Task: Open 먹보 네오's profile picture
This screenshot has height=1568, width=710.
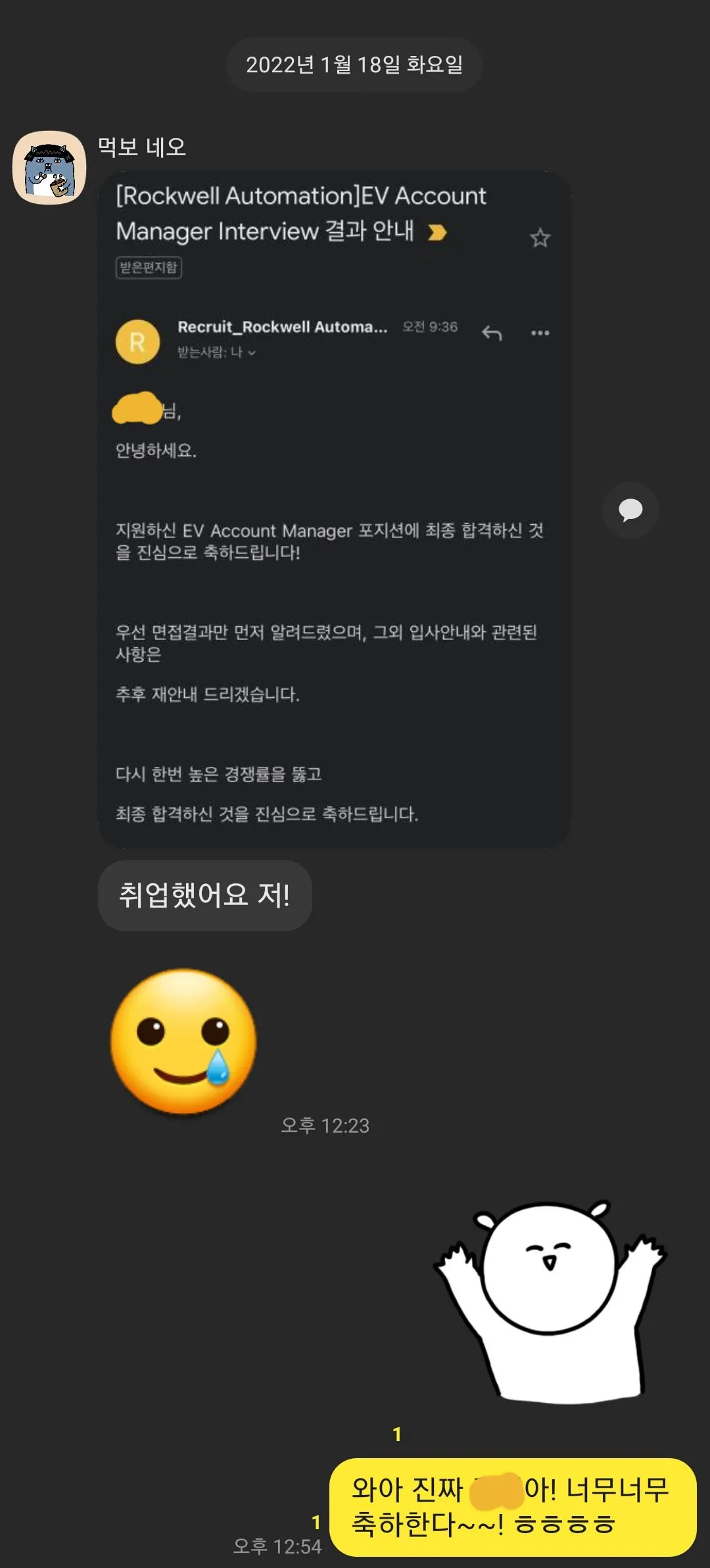Action: (49, 168)
